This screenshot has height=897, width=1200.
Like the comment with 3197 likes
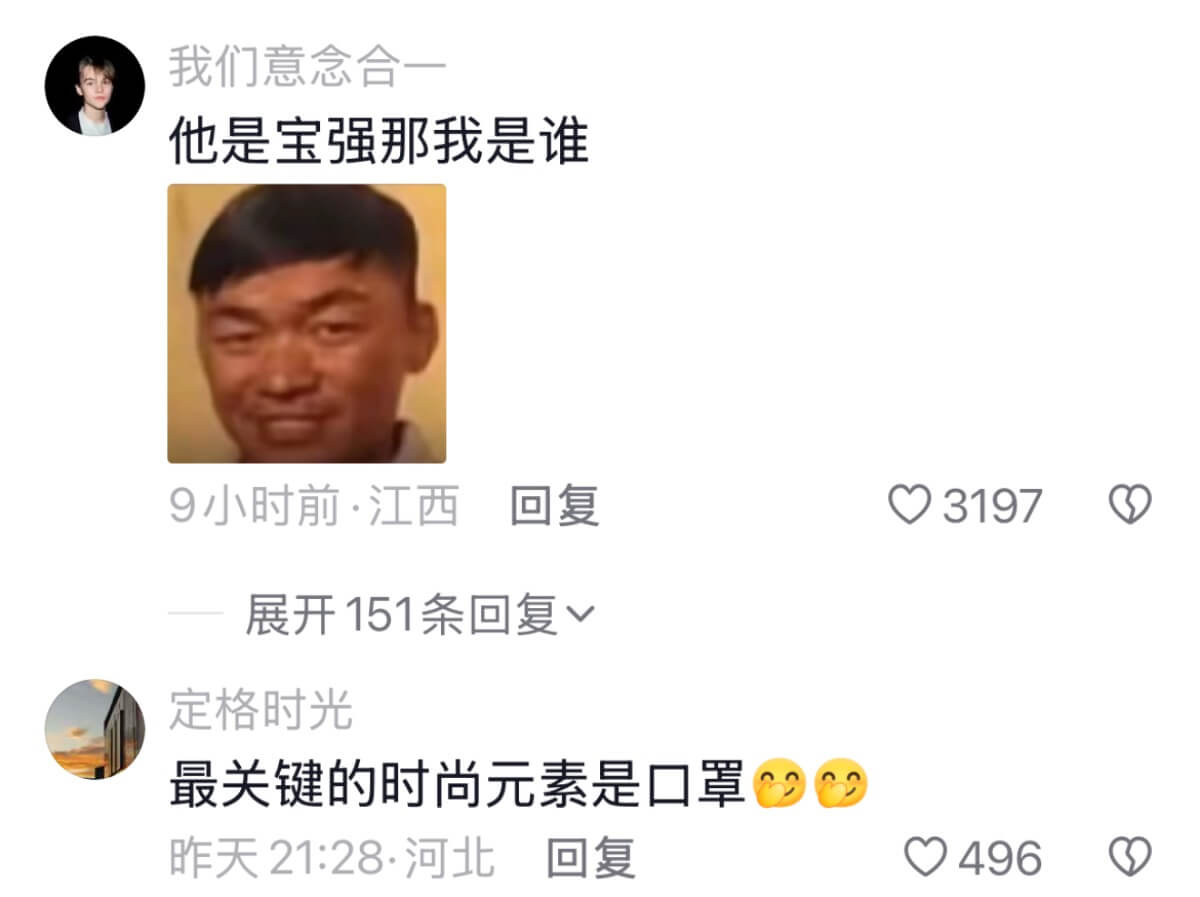click(x=910, y=506)
